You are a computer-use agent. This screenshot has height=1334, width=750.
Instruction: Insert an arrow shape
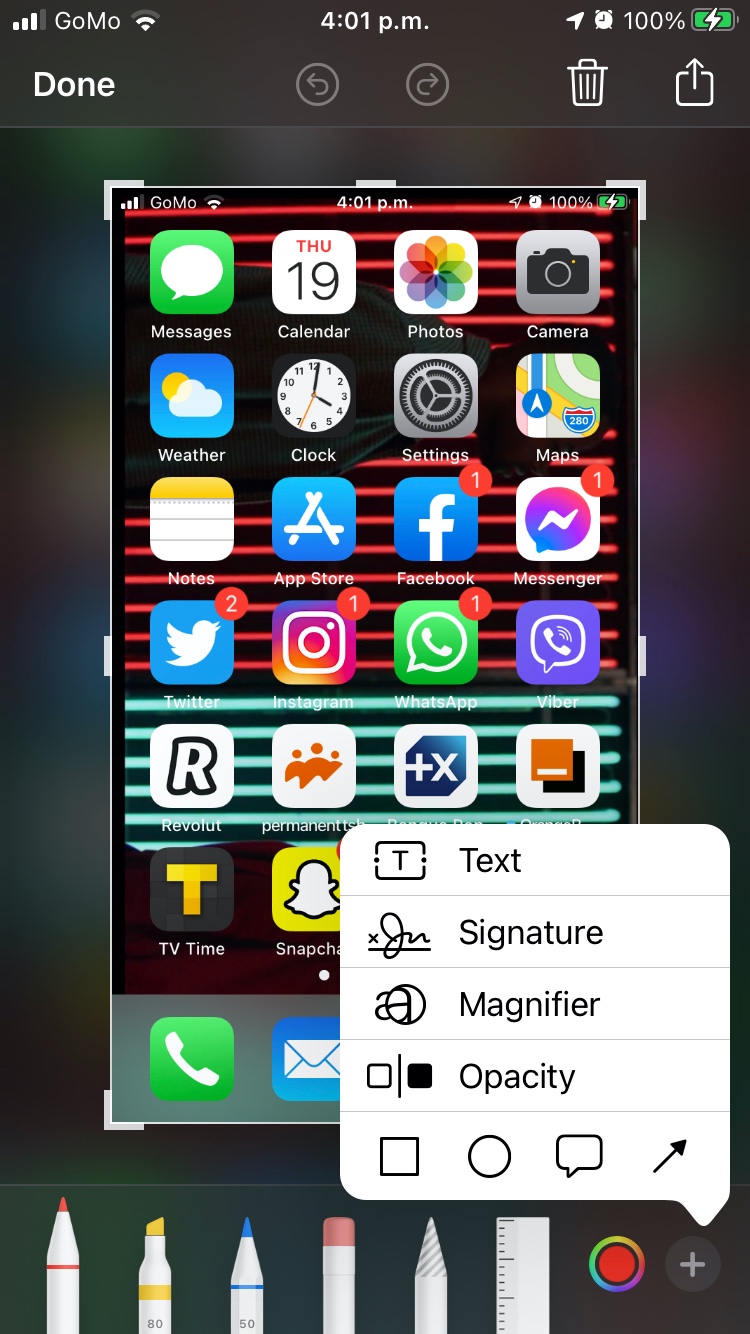669,1157
